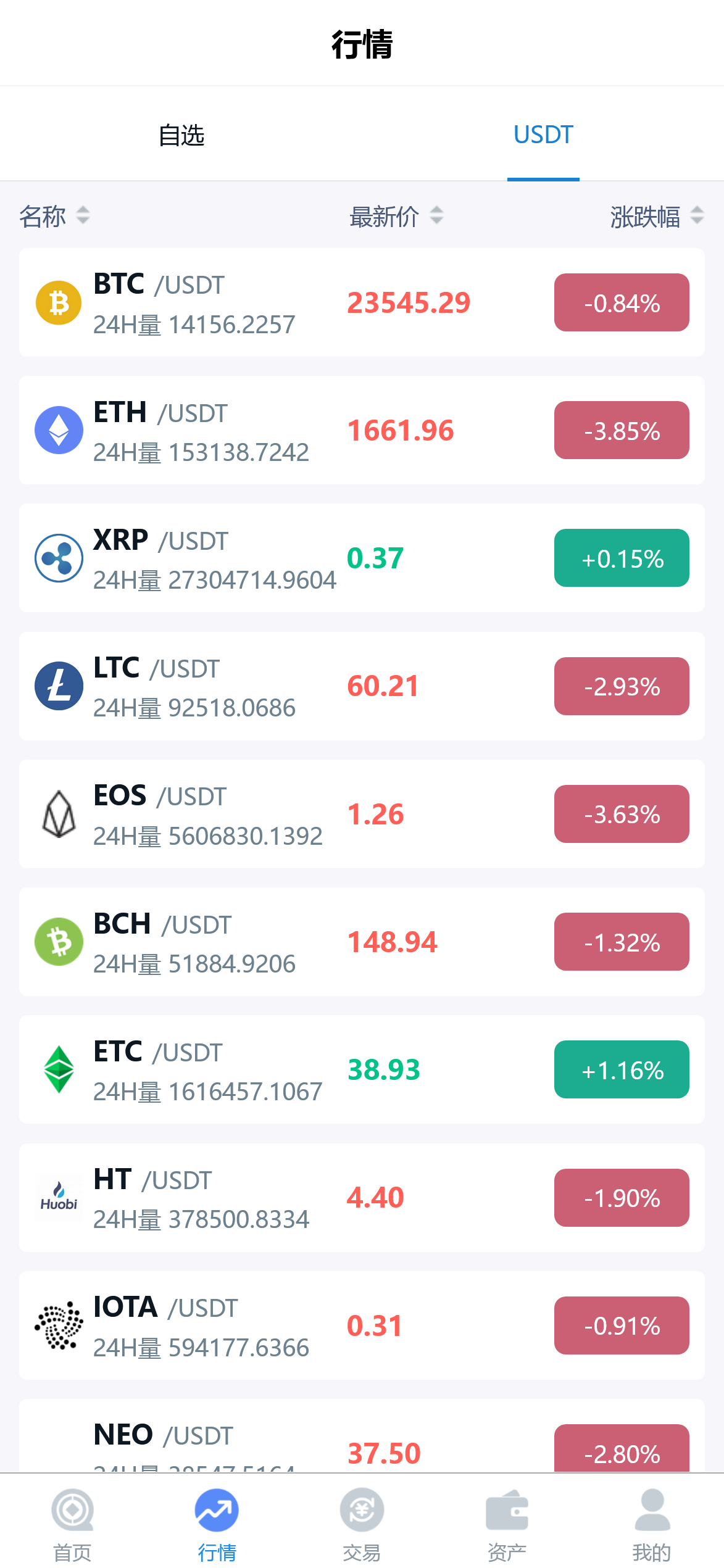Sort the list by 涨跌幅
This screenshot has width=724, height=1568.
coord(656,216)
